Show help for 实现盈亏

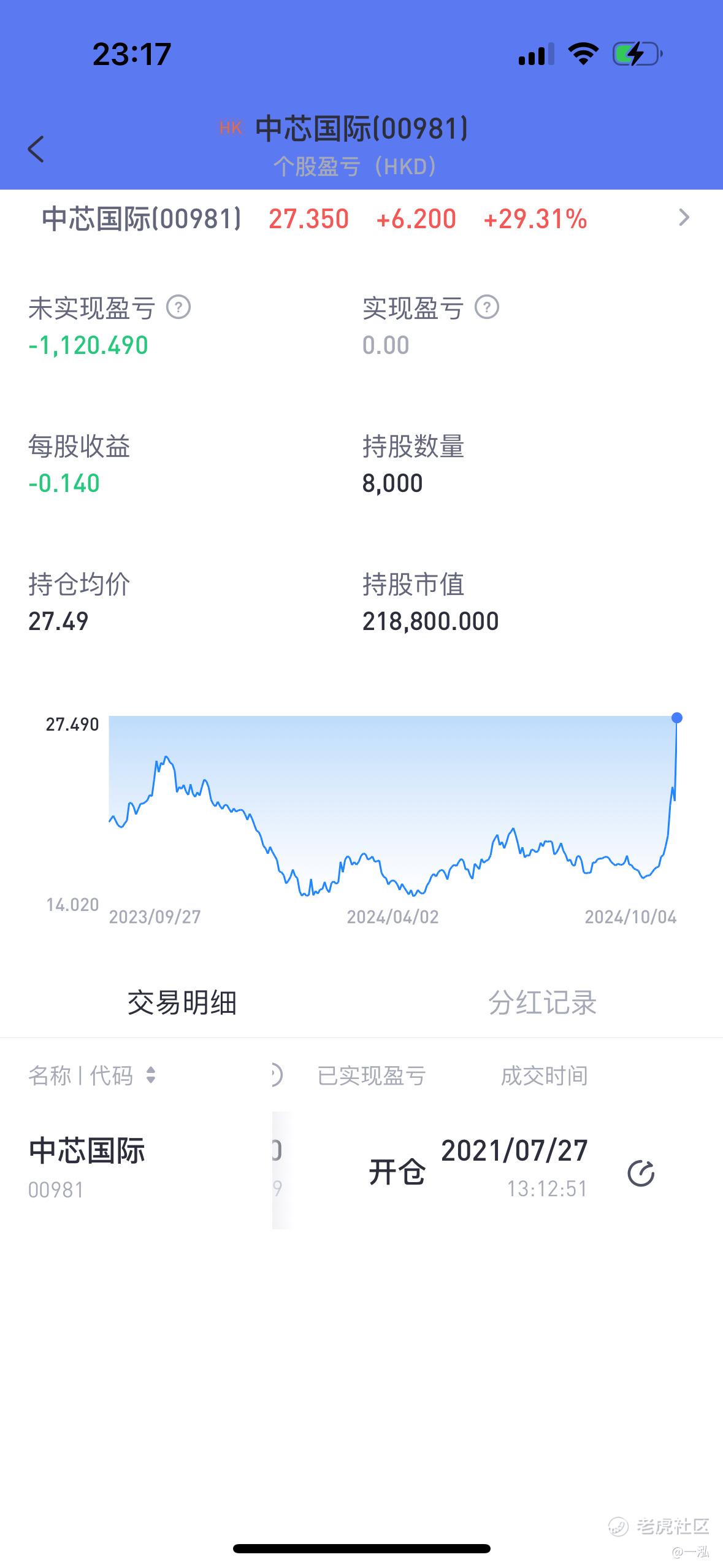pos(487,307)
